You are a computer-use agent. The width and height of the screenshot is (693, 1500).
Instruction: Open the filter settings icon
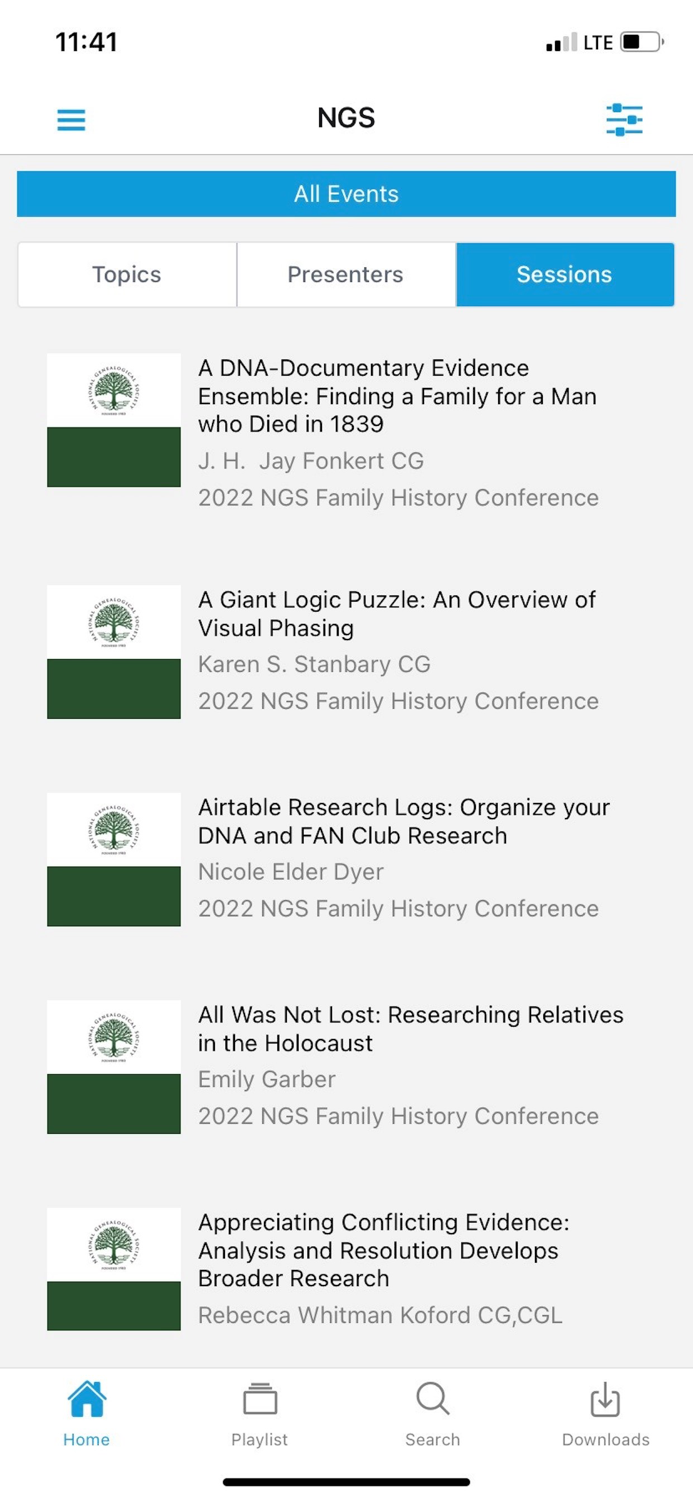pyautogui.click(x=624, y=120)
